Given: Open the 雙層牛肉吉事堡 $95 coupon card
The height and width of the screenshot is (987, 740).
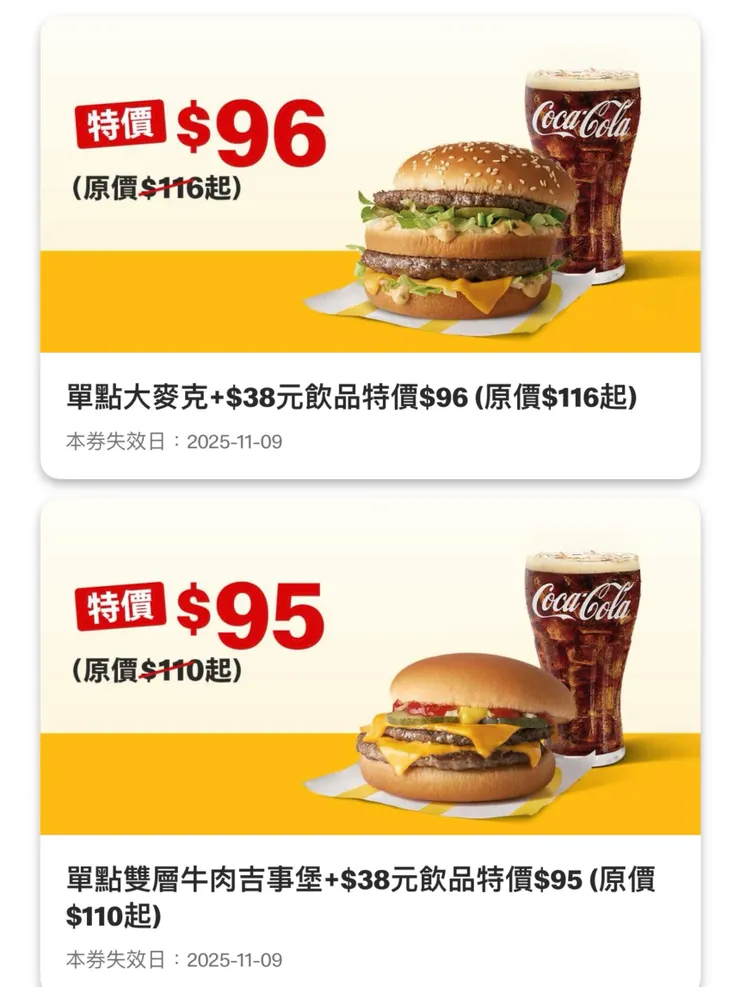Looking at the screenshot, I should click(370, 740).
